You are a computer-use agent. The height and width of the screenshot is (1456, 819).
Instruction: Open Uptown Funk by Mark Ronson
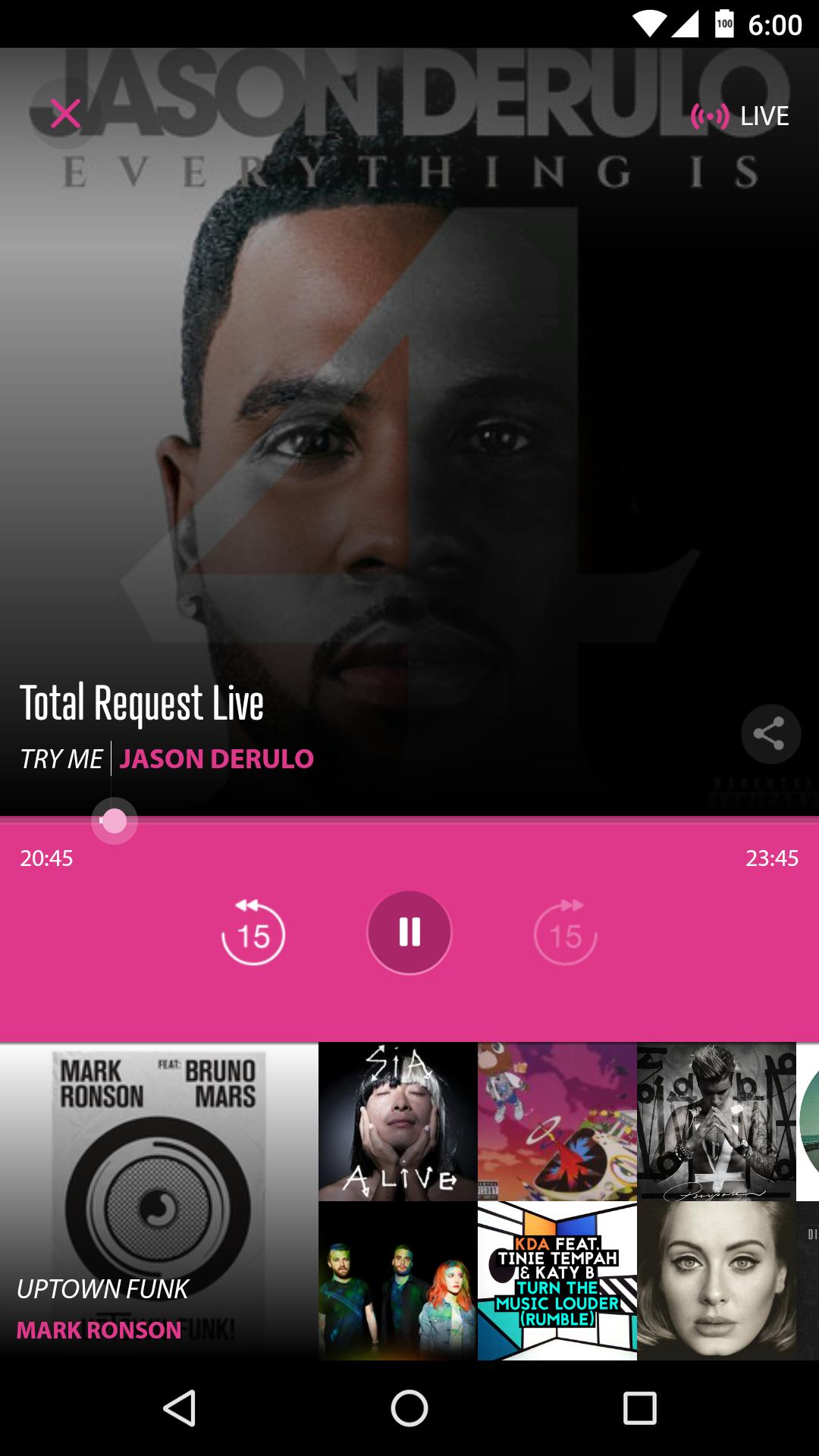pyautogui.click(x=159, y=1201)
